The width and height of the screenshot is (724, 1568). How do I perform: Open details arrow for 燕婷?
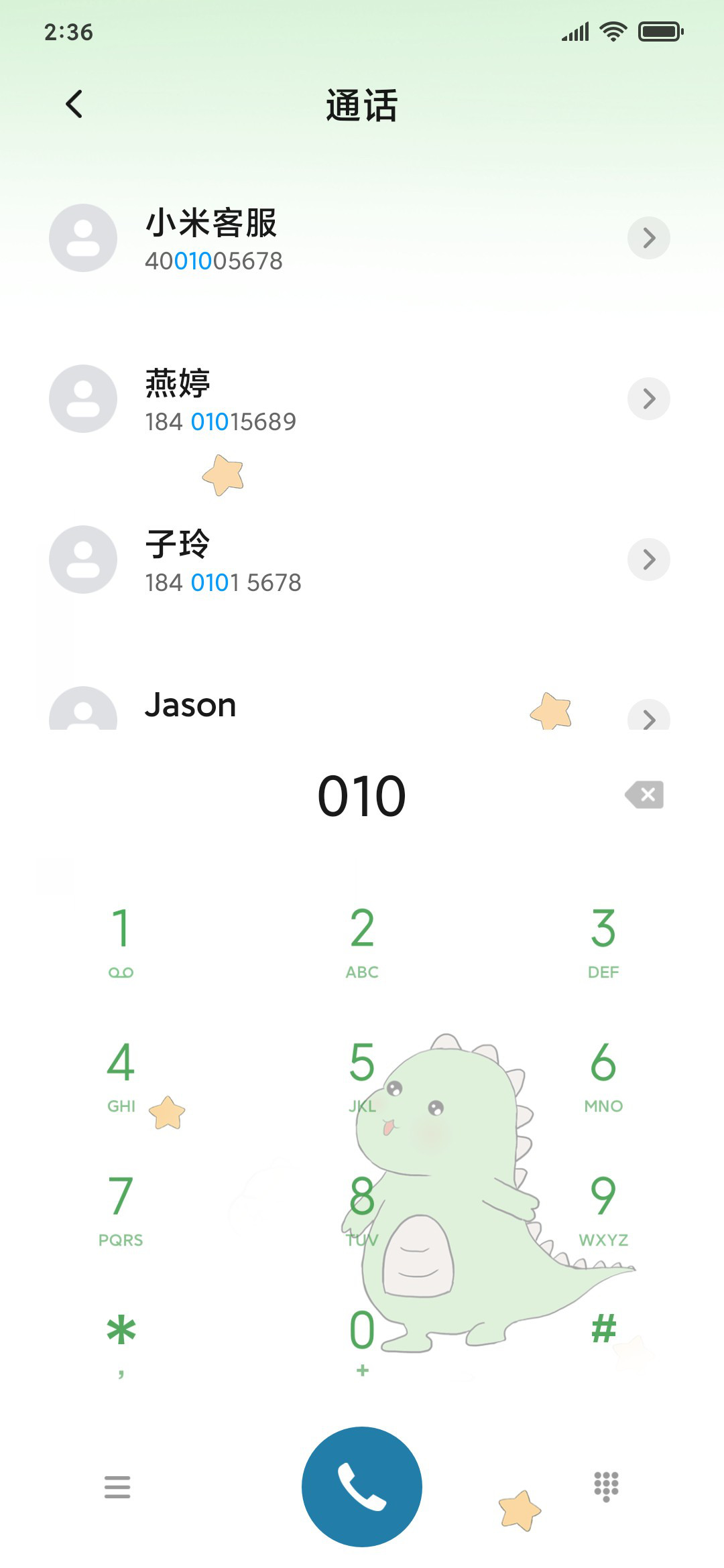coord(649,399)
